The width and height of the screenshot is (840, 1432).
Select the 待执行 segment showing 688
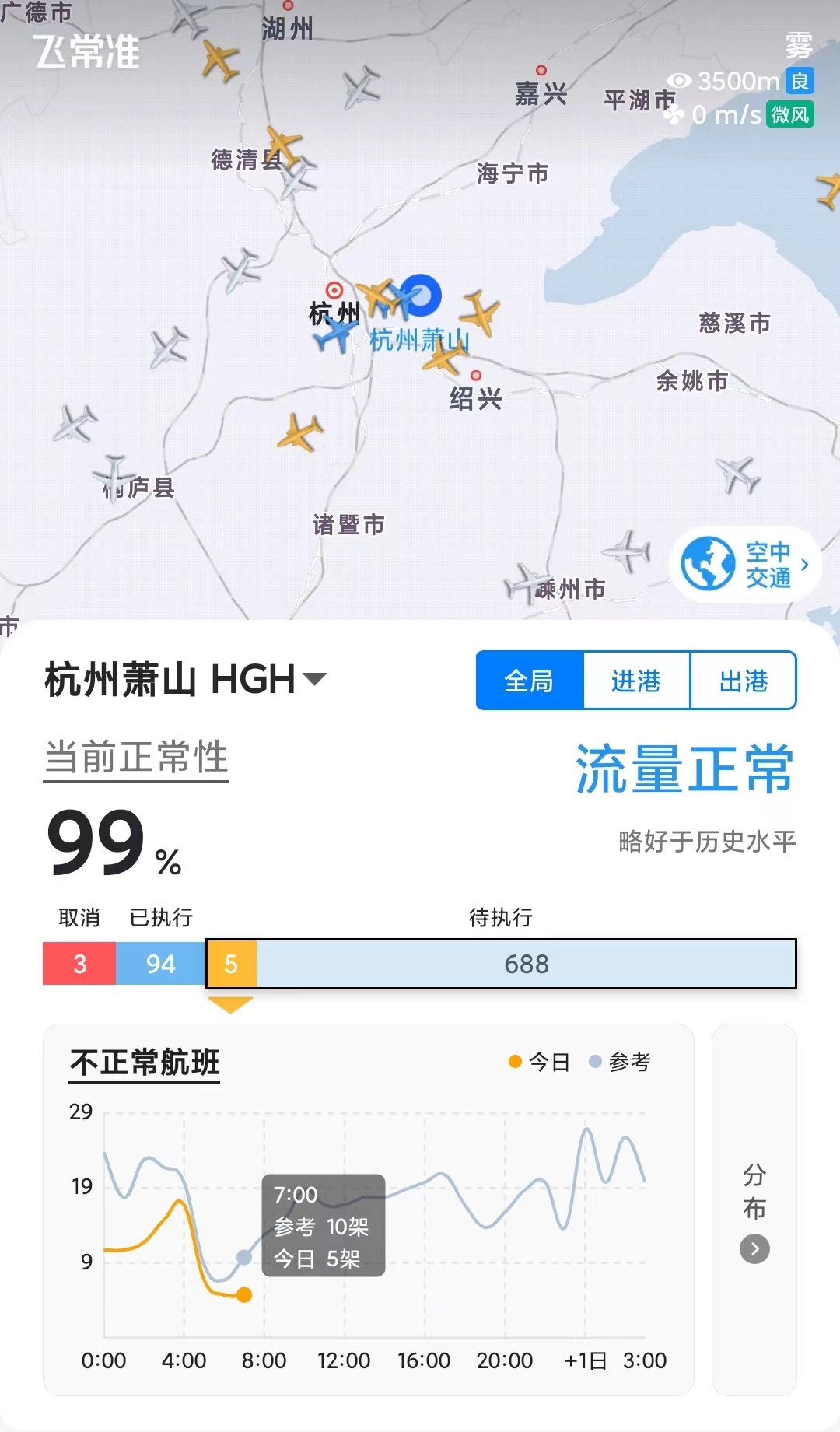click(526, 964)
